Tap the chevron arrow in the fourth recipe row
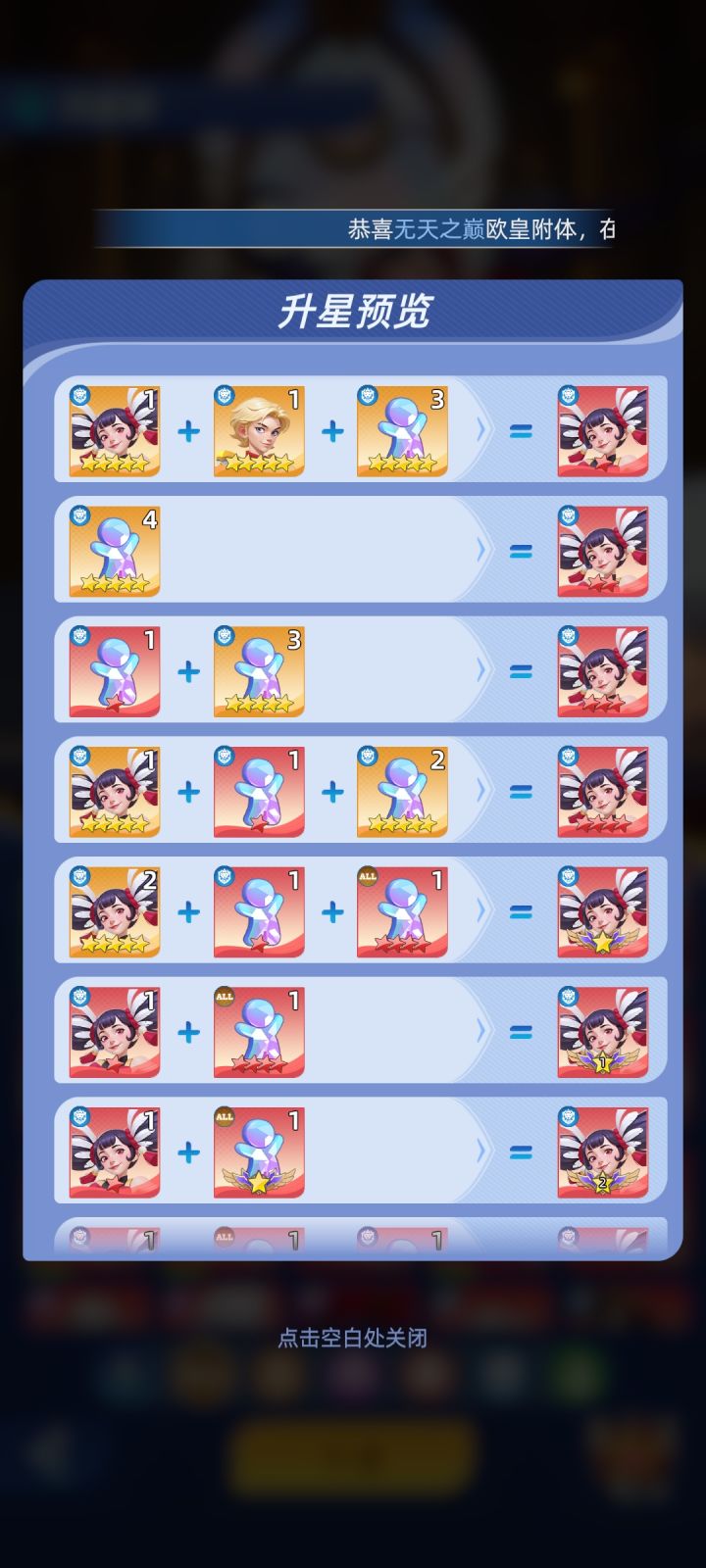Viewport: 706px width, 1568px height. coord(480,792)
